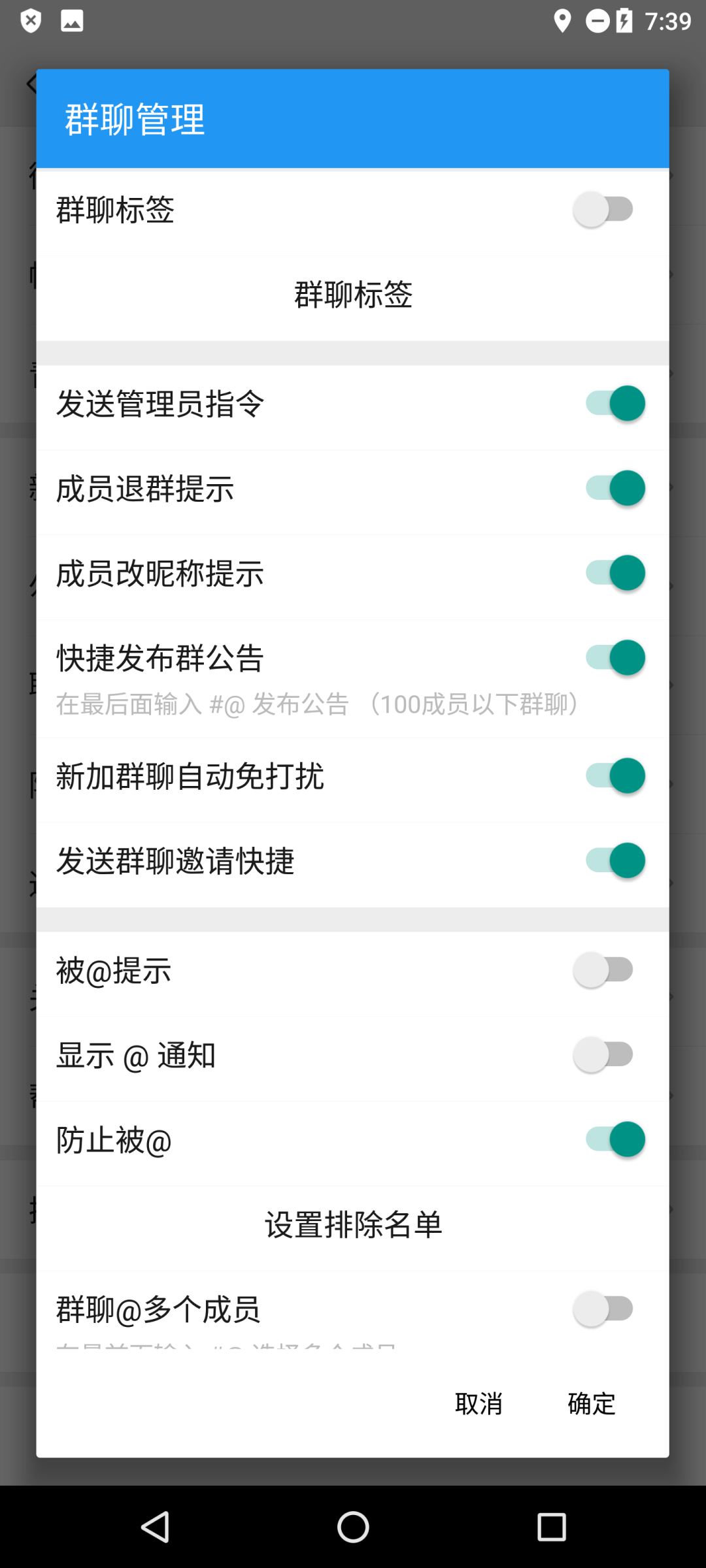Enable 群聊@多个成员
Image resolution: width=706 pixels, height=1568 pixels.
pyautogui.click(x=602, y=1309)
